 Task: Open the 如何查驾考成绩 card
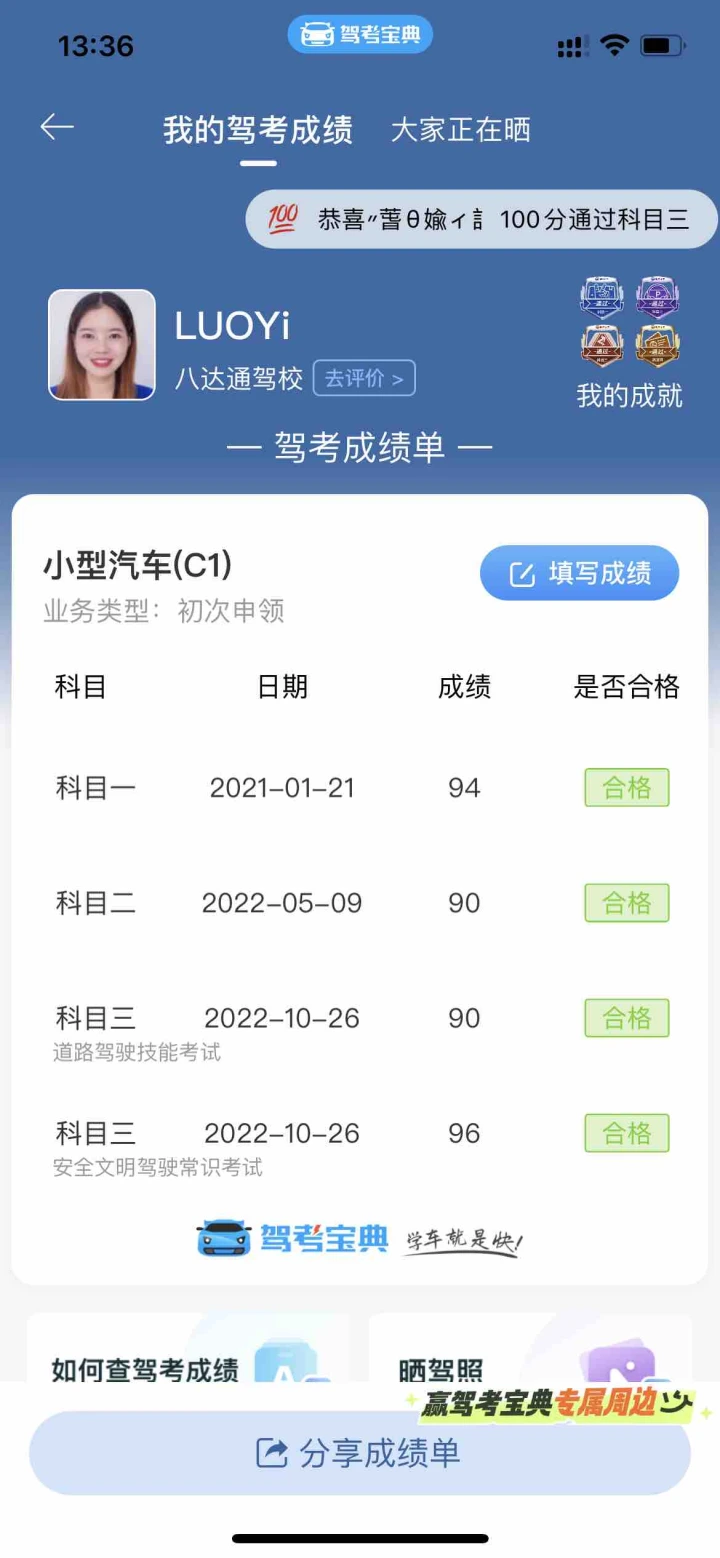point(188,1348)
